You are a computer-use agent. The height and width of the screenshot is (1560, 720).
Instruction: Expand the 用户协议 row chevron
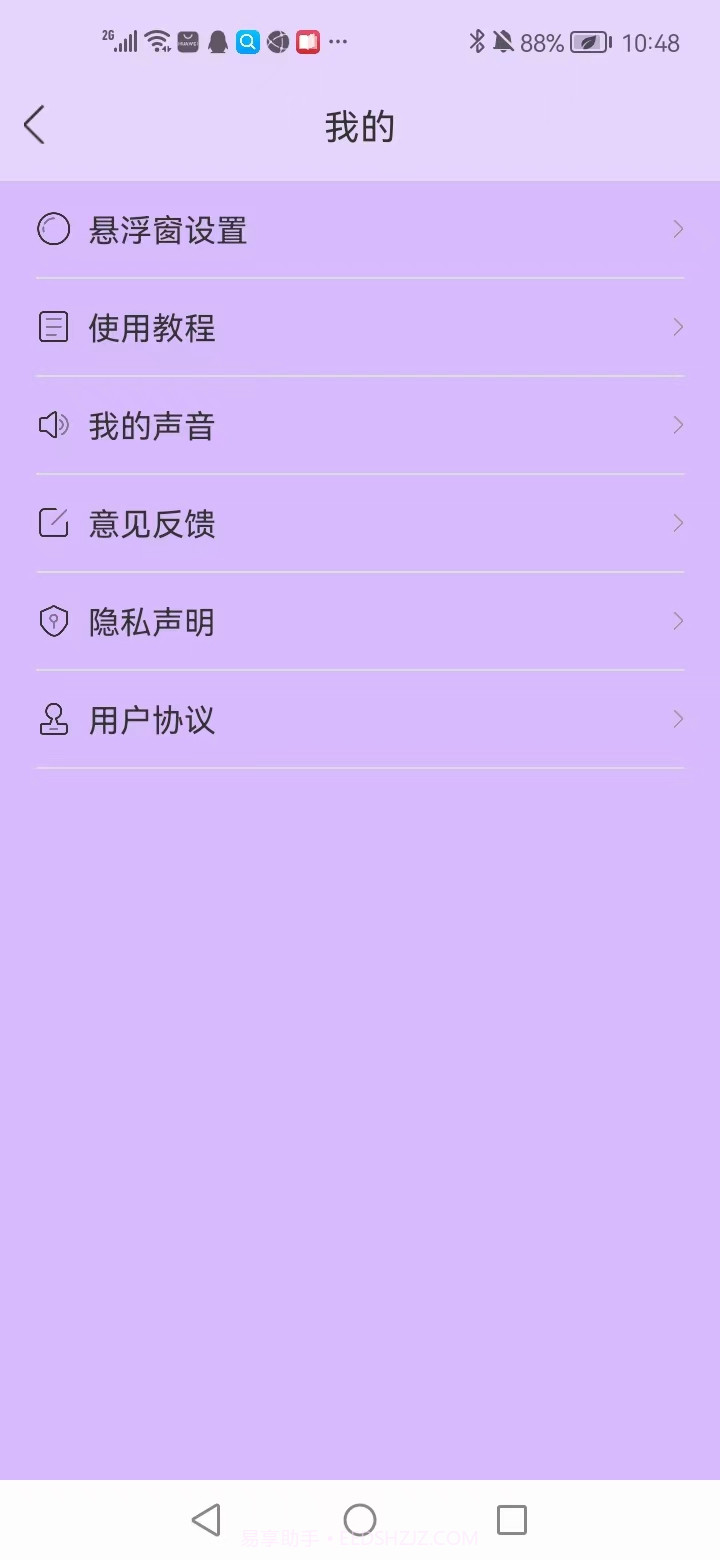coord(677,719)
